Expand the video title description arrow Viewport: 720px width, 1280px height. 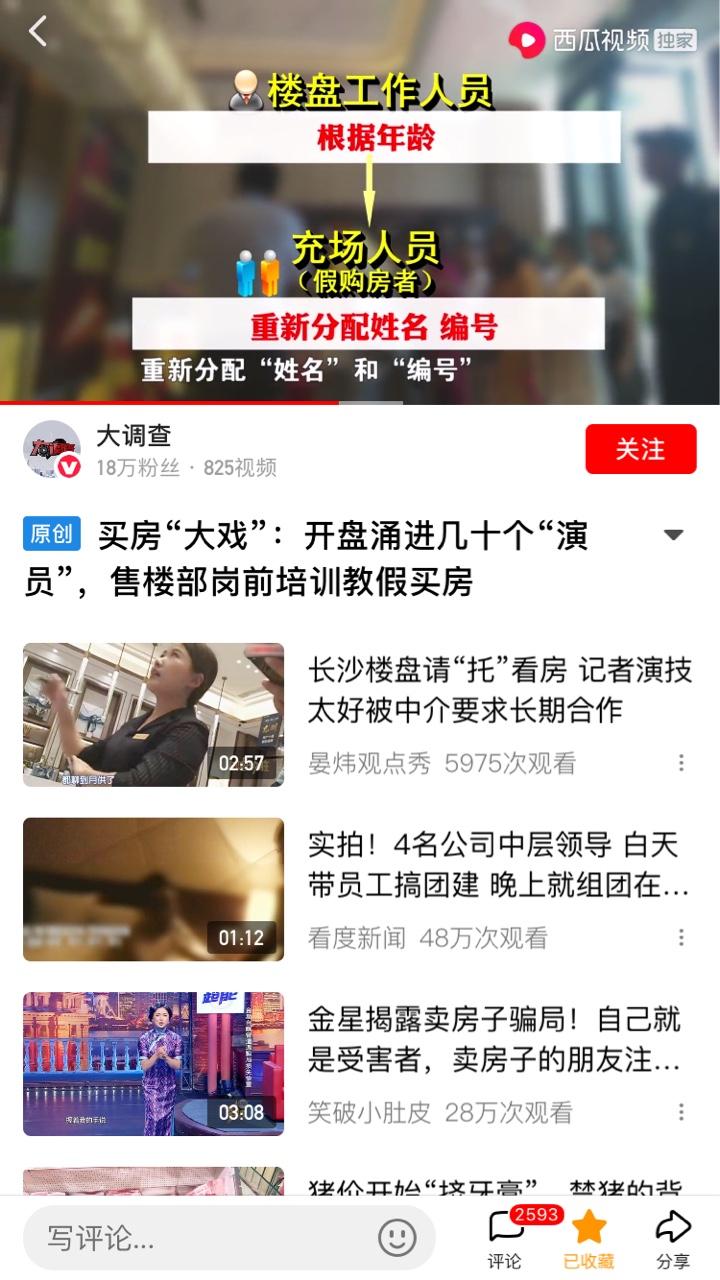(x=673, y=535)
